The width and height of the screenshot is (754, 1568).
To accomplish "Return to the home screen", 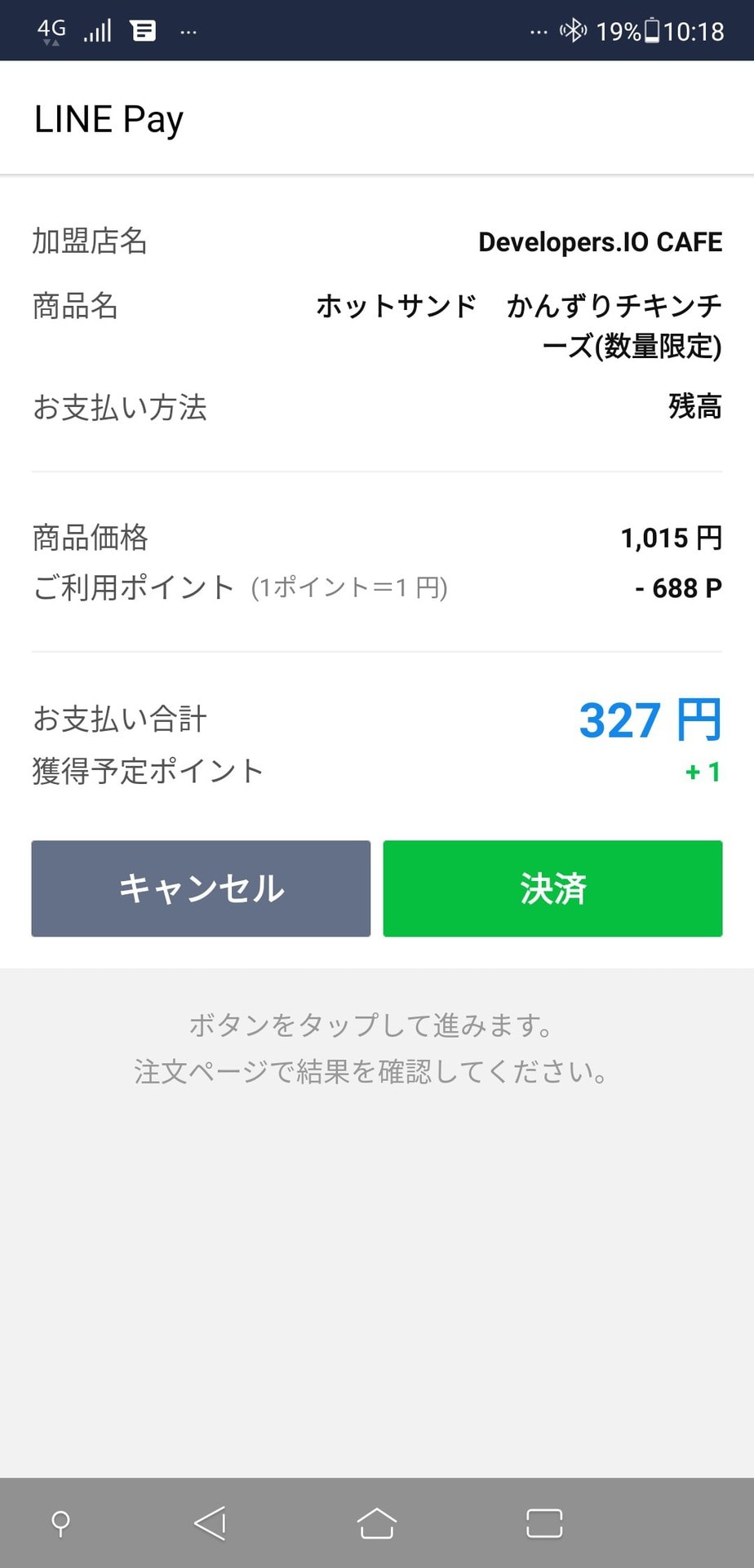I will (376, 1523).
